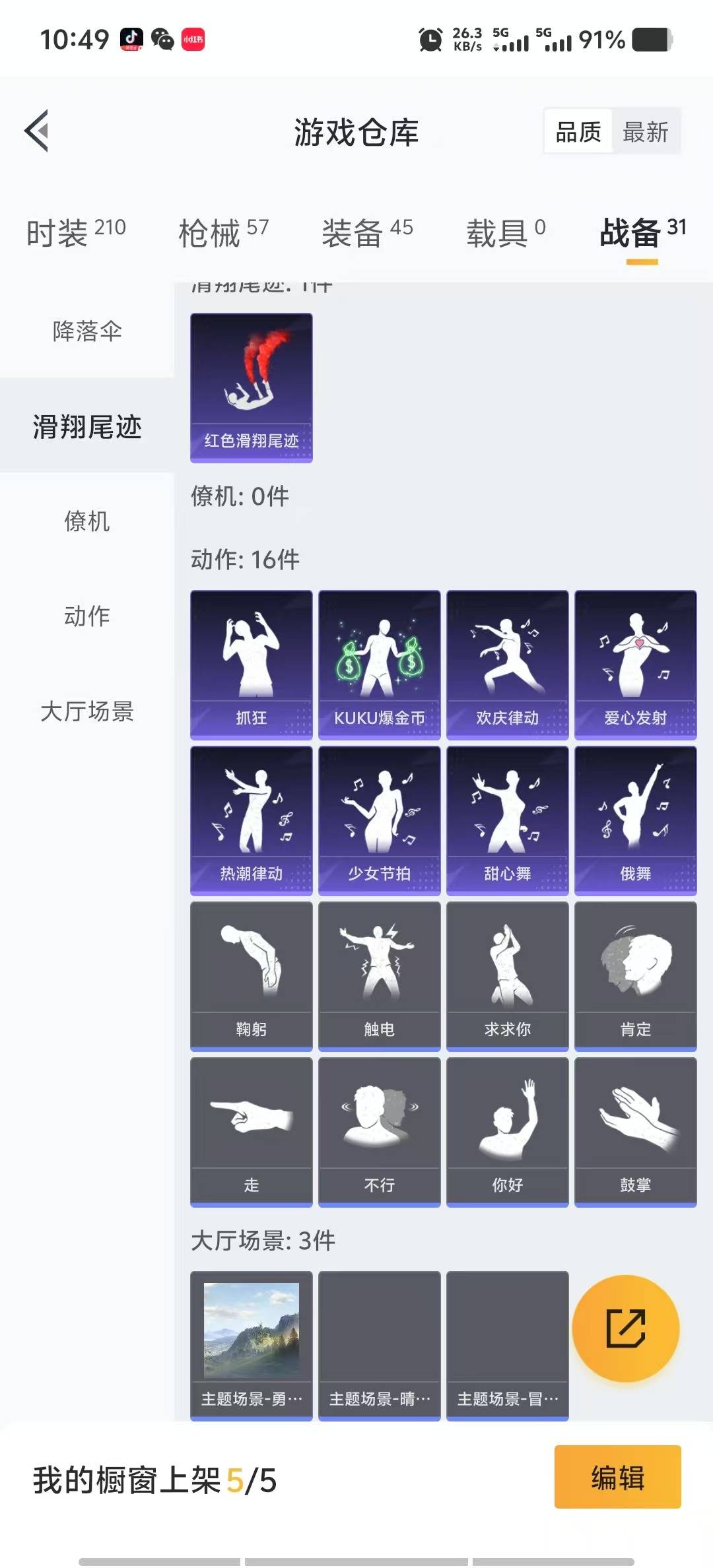Tap the KUKU爆金币 emote tile
Viewport: 713px width, 1568px height.
coord(380,665)
